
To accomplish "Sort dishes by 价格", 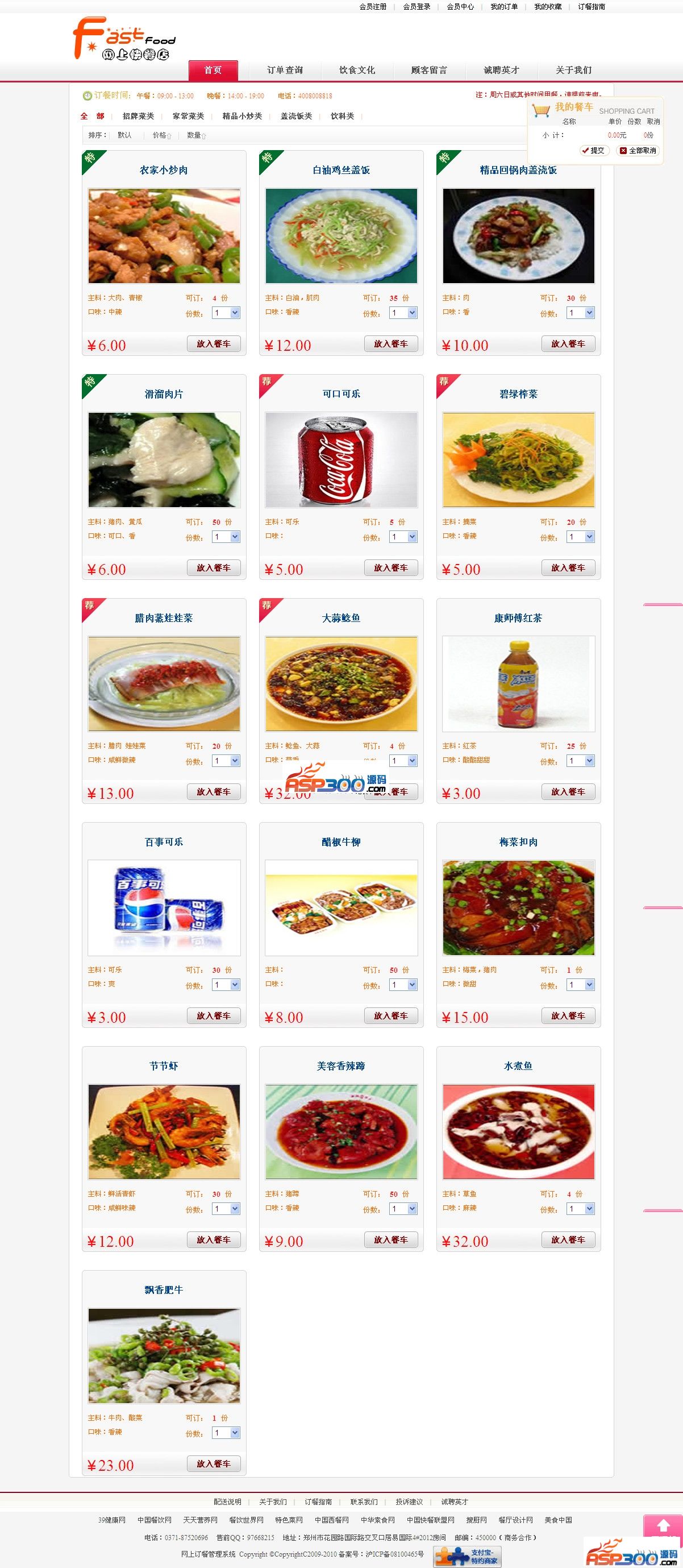I will click(161, 135).
